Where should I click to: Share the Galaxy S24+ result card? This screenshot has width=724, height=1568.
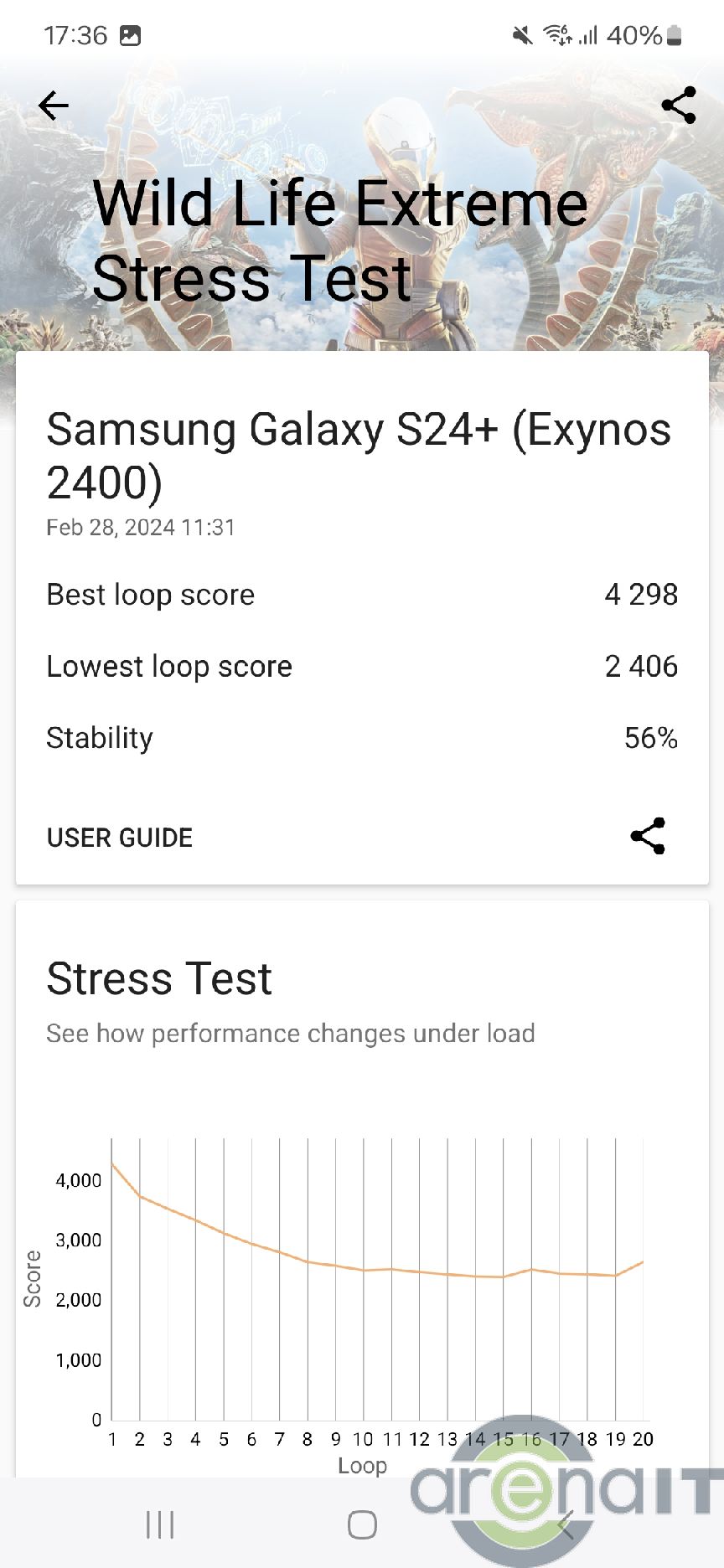[648, 836]
